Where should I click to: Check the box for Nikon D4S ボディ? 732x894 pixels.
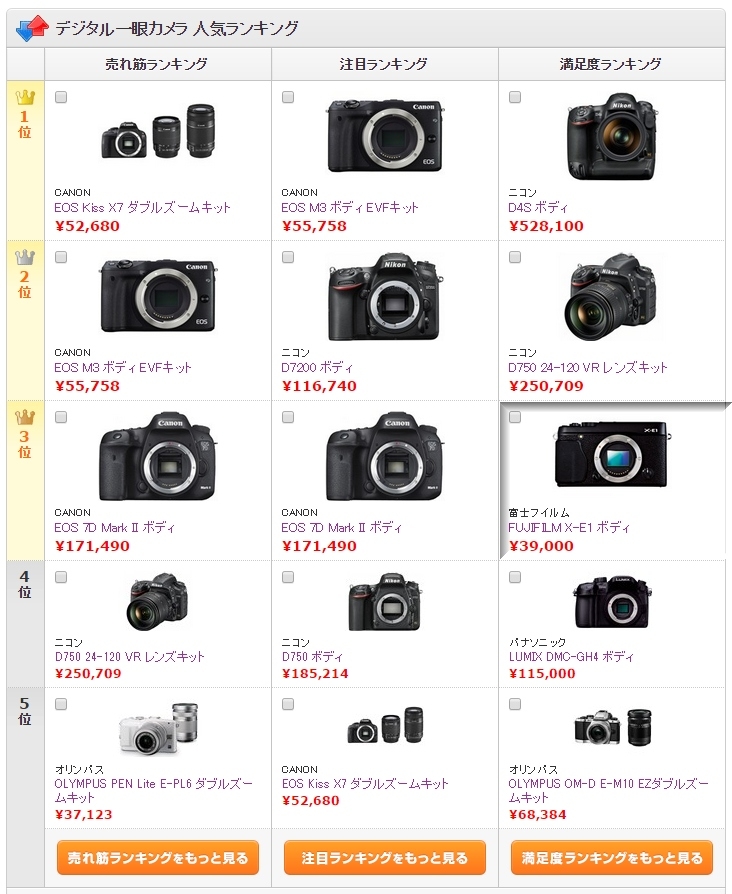click(x=515, y=97)
